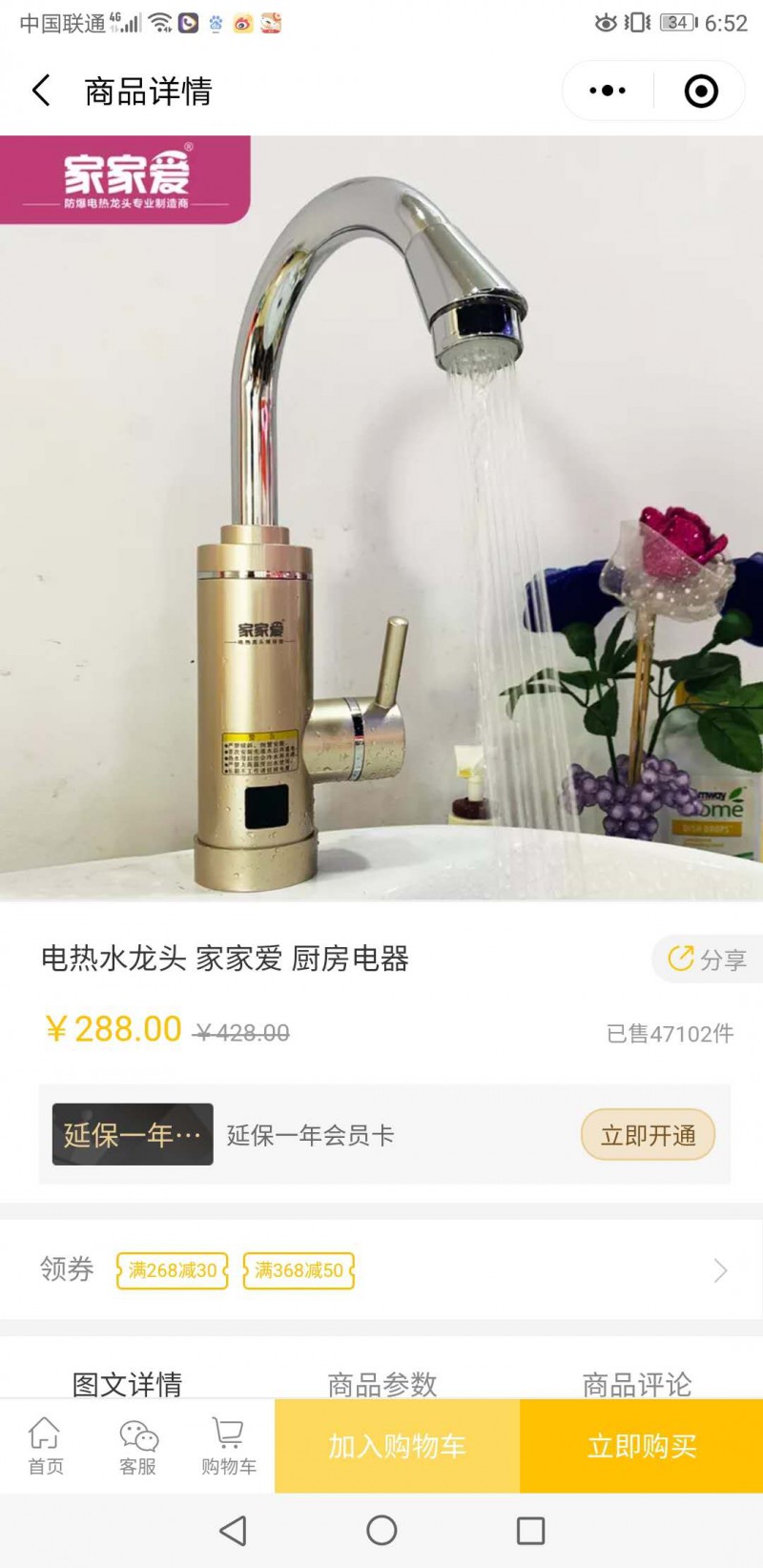The image size is (763, 1568).
Task: Tap the system back button
Action: point(233,1531)
